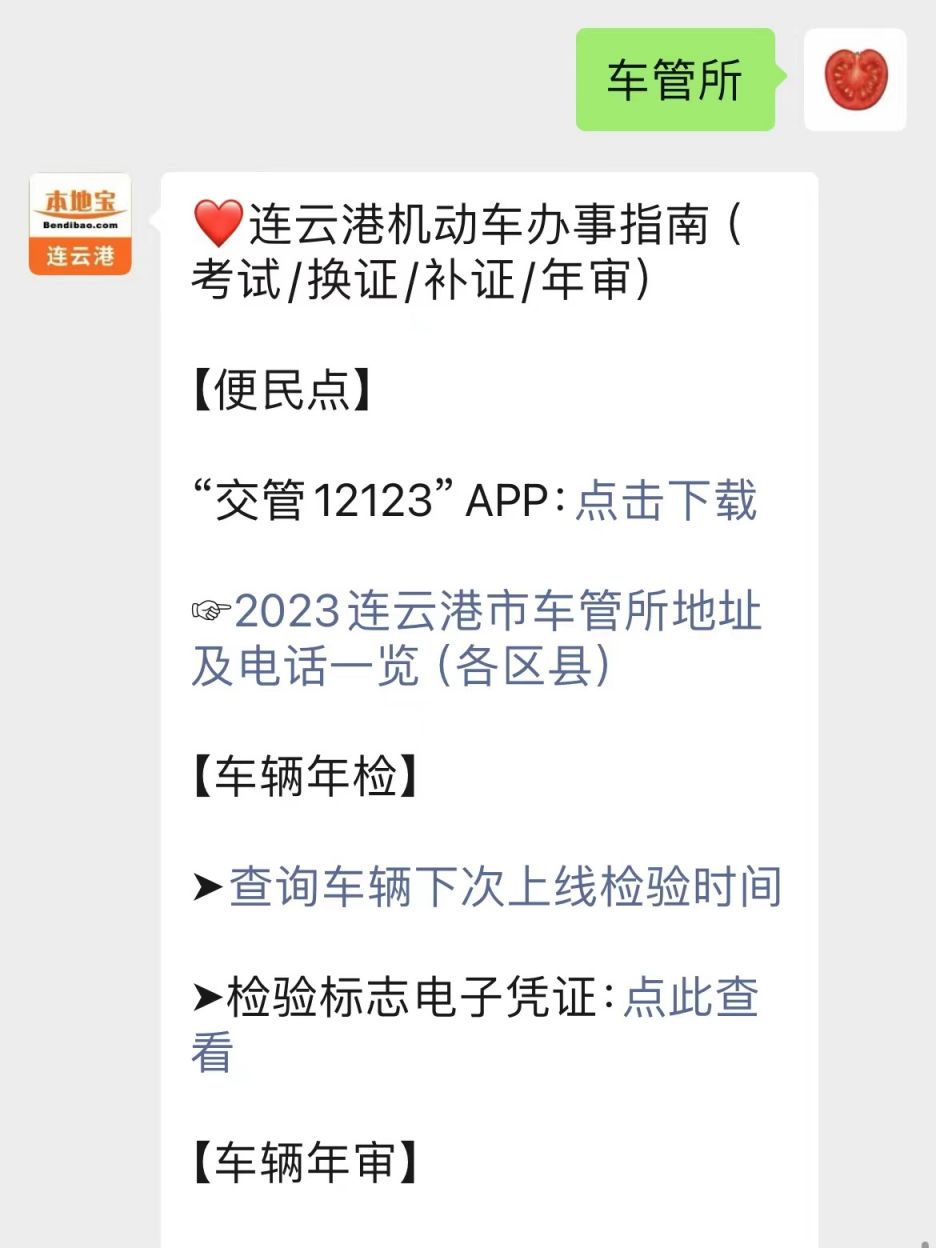Tap the 点击下载 link for 交管12123 APP

pyautogui.click(x=666, y=501)
